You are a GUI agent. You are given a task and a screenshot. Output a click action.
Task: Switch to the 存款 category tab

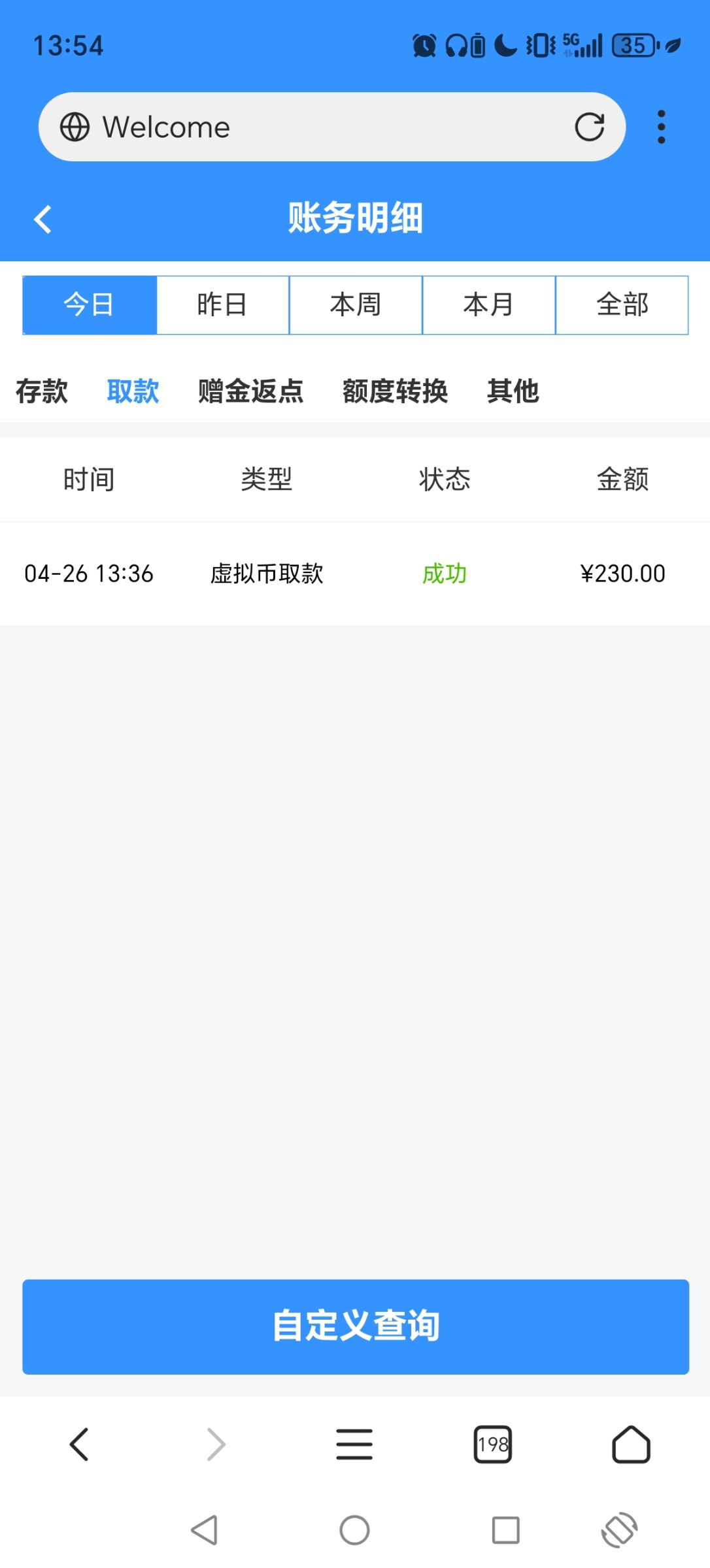(x=41, y=391)
